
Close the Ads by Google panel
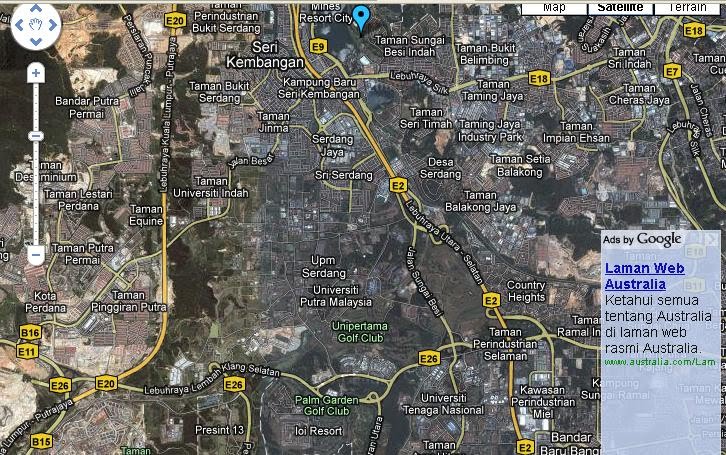click(711, 239)
